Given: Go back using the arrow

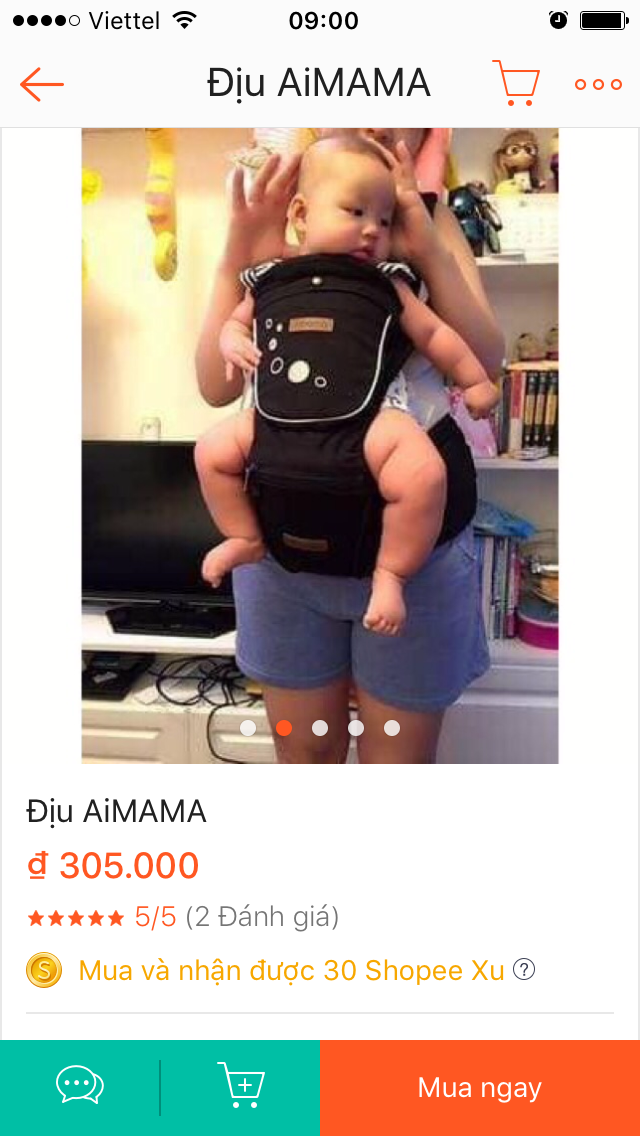Looking at the screenshot, I should pos(42,84).
